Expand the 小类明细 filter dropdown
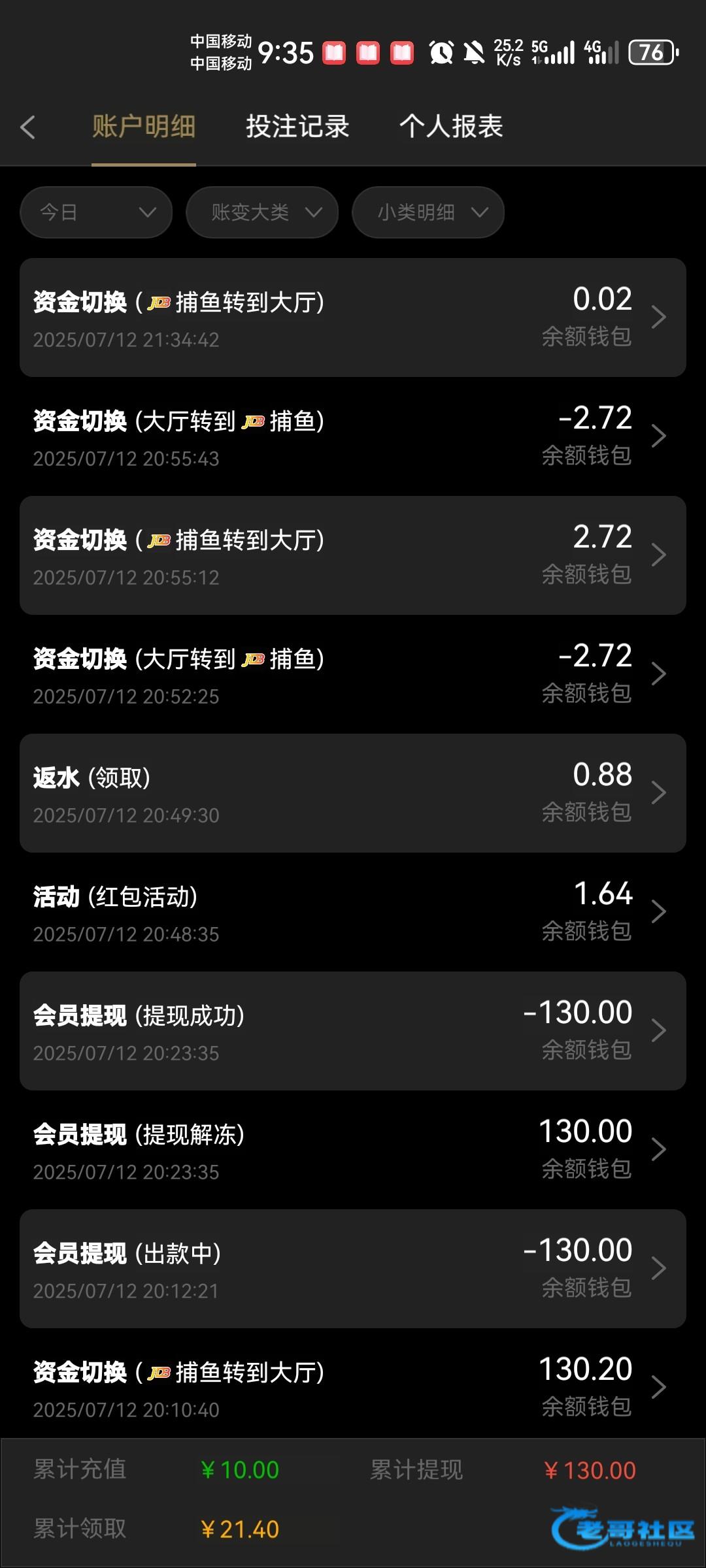This screenshot has height=1568, width=706. click(428, 212)
